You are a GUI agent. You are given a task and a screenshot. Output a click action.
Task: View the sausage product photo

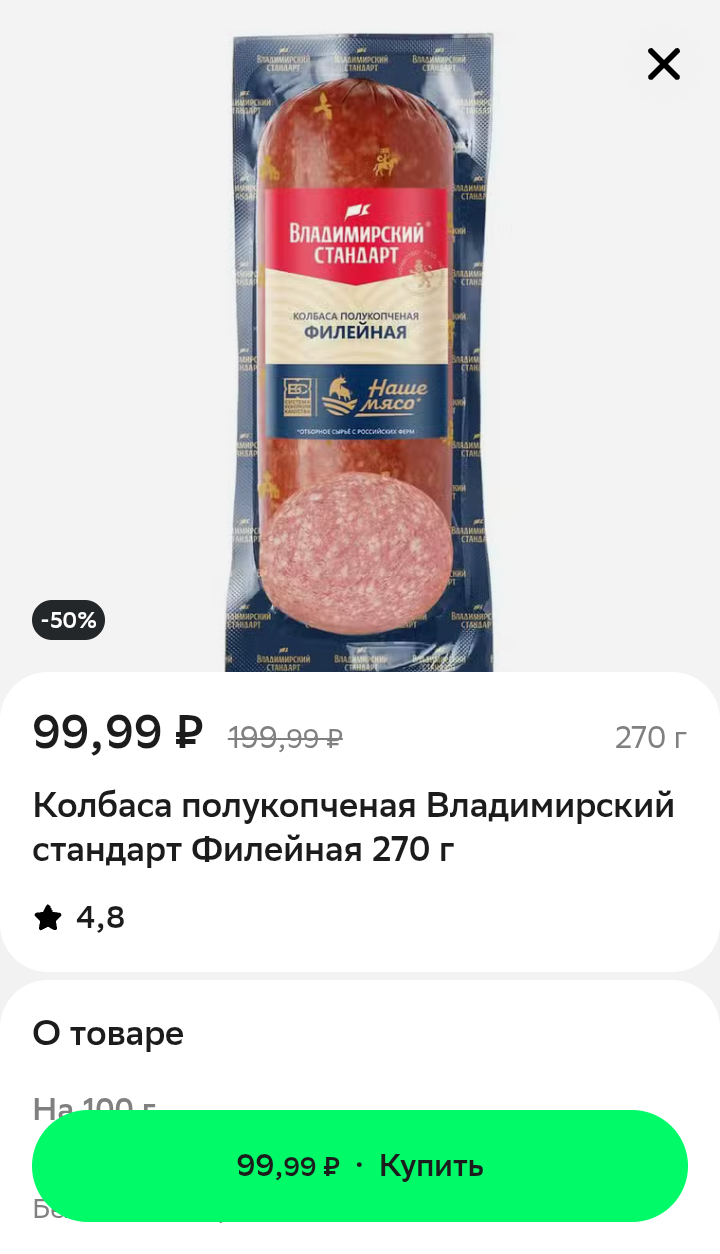pyautogui.click(x=360, y=350)
